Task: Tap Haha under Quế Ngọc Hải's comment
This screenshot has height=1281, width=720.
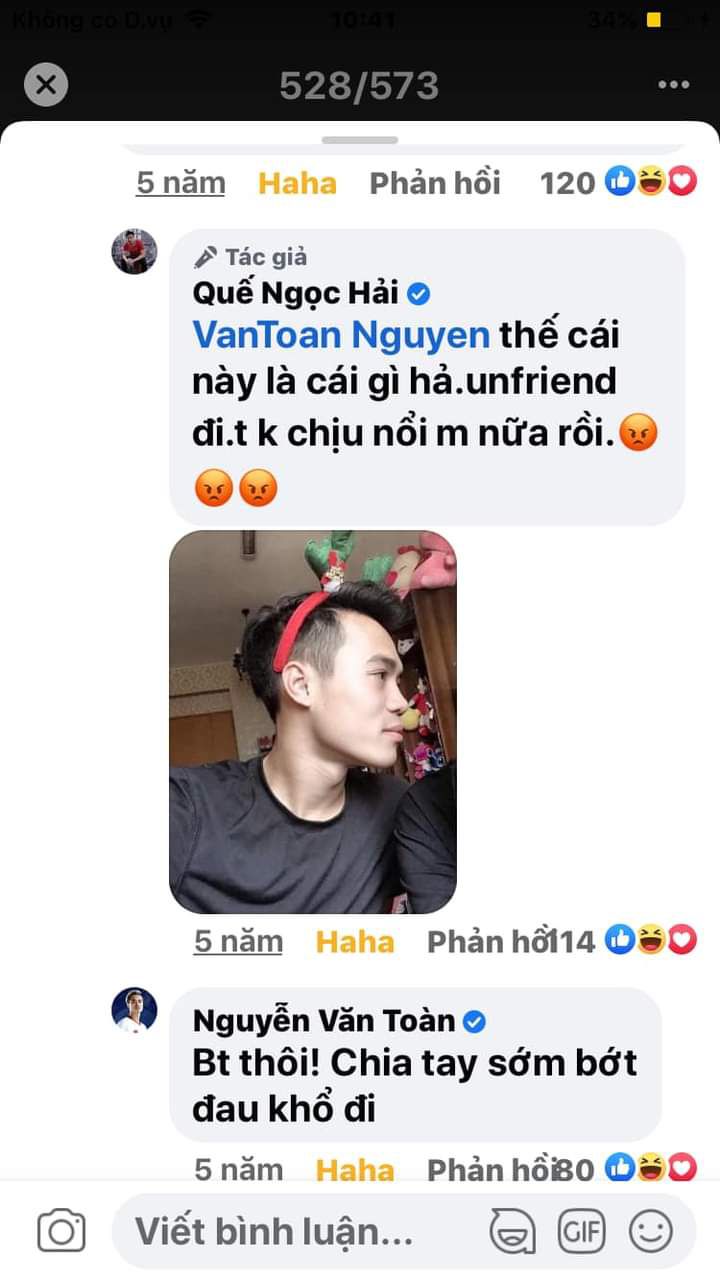Action: tap(354, 941)
